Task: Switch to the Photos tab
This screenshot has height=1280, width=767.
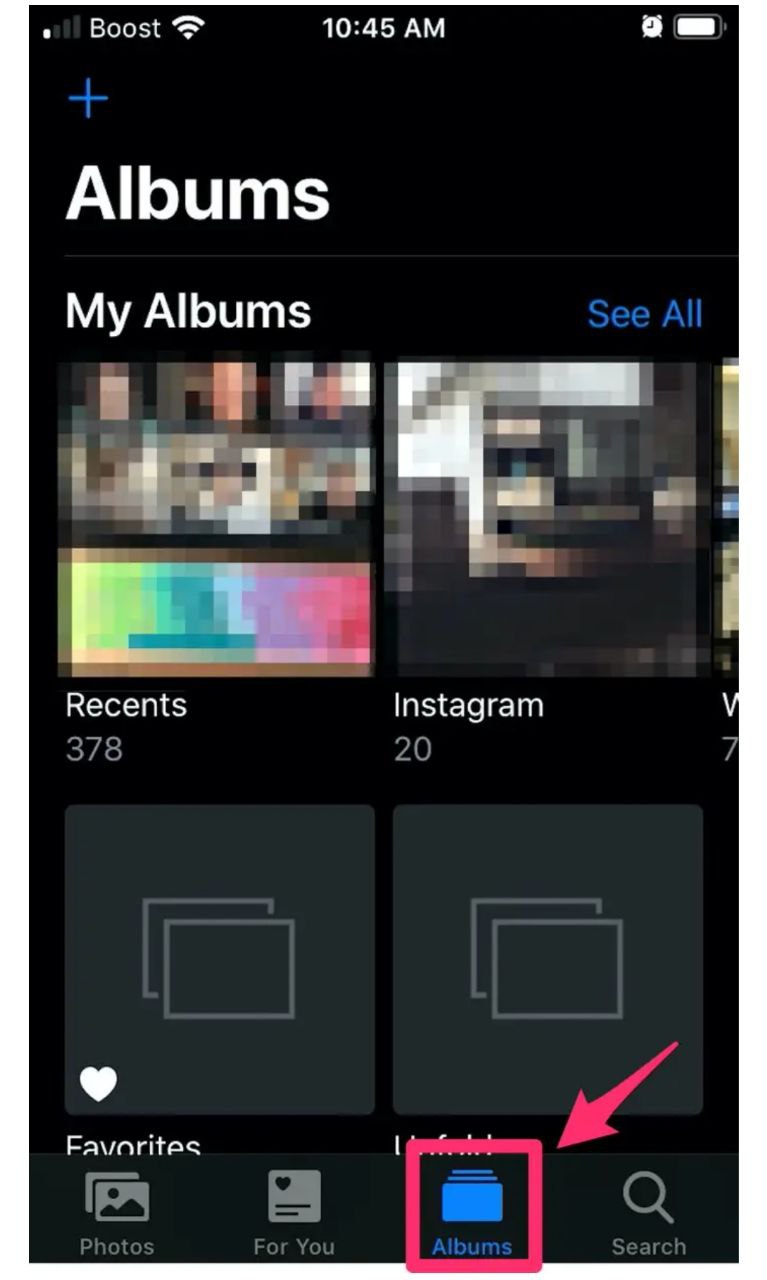Action: pyautogui.click(x=117, y=1213)
